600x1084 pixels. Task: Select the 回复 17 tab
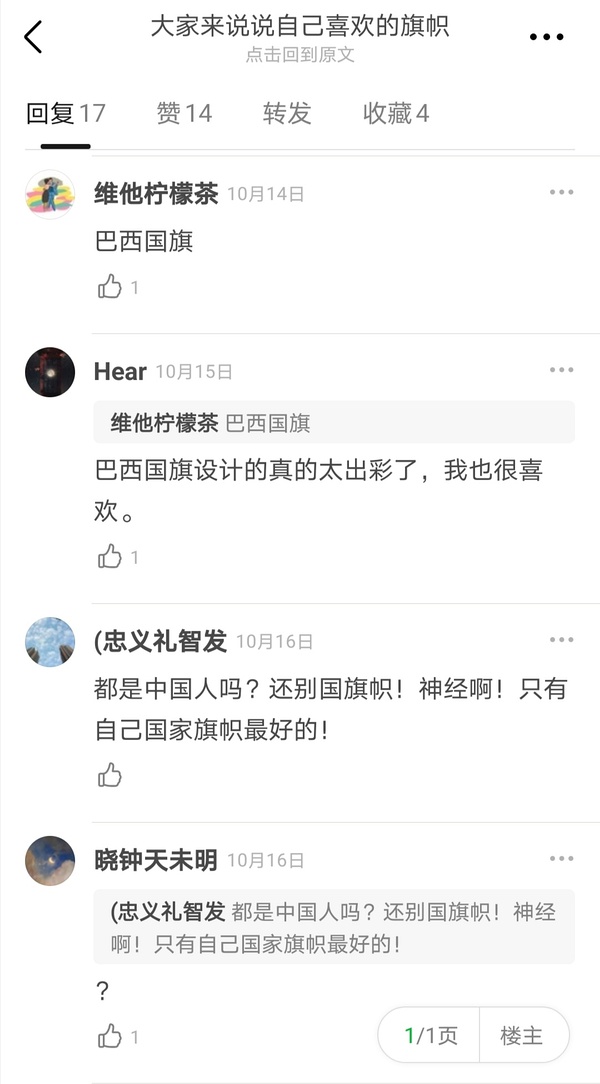pos(65,114)
